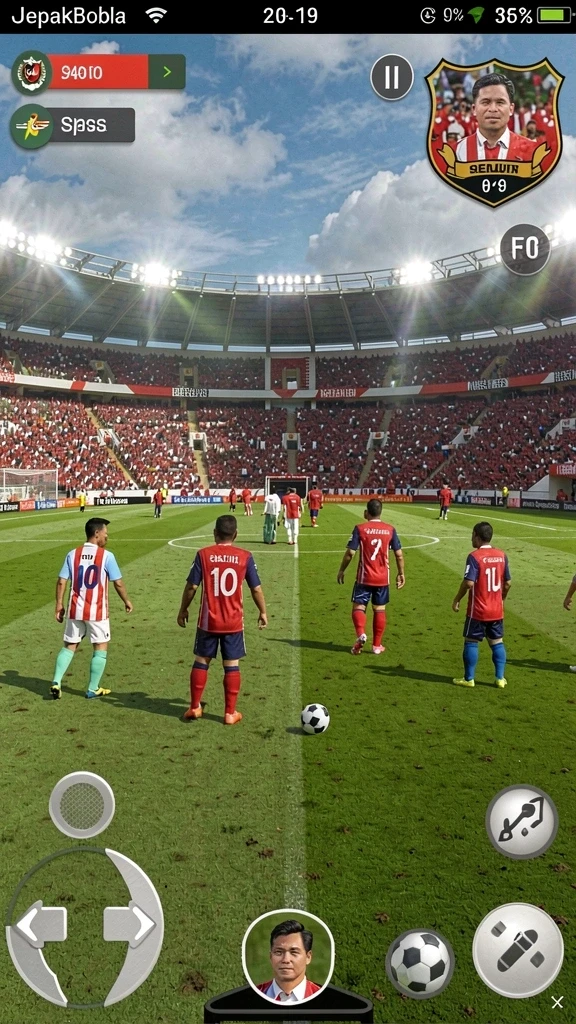Pause the match

click(392, 77)
